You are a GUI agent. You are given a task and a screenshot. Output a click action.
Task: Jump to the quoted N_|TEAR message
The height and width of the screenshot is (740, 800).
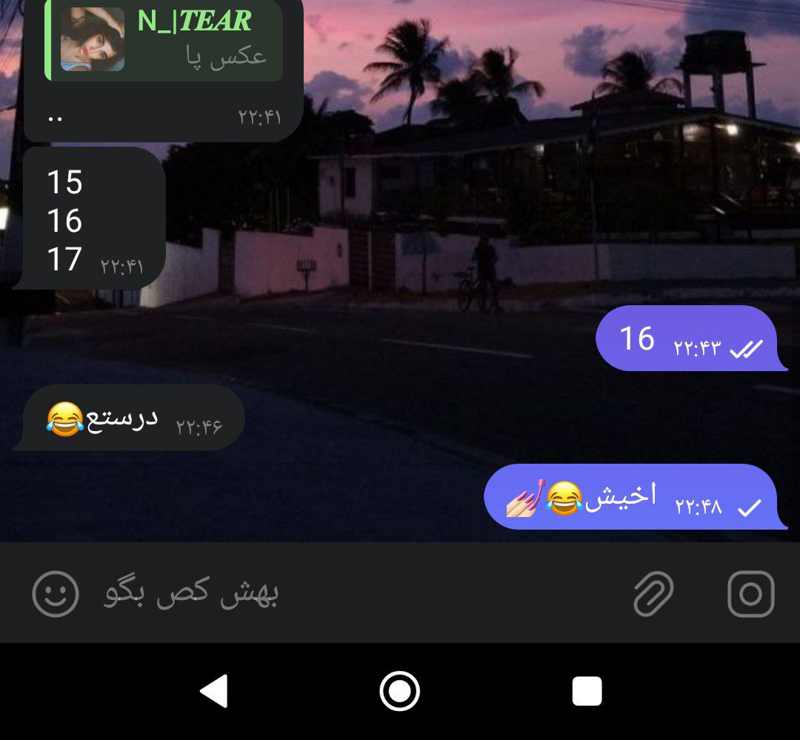coord(165,40)
